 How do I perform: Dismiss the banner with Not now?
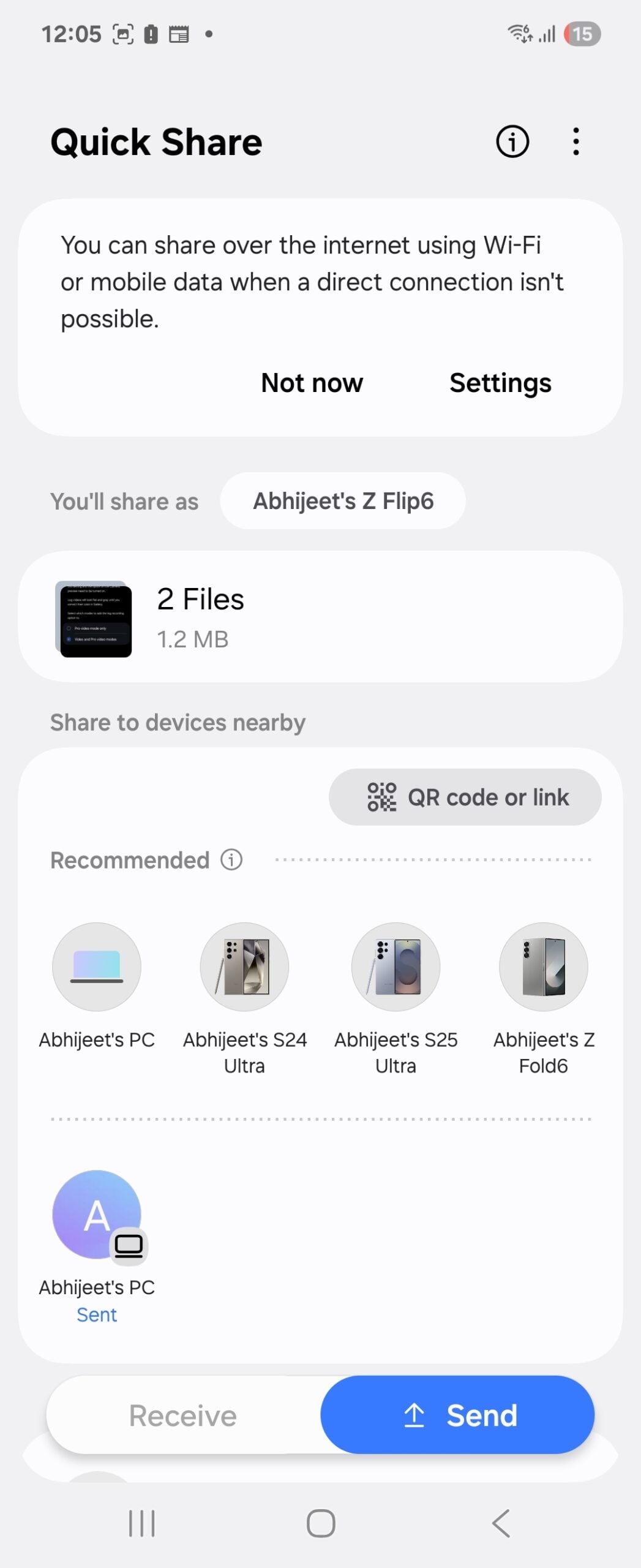(312, 383)
